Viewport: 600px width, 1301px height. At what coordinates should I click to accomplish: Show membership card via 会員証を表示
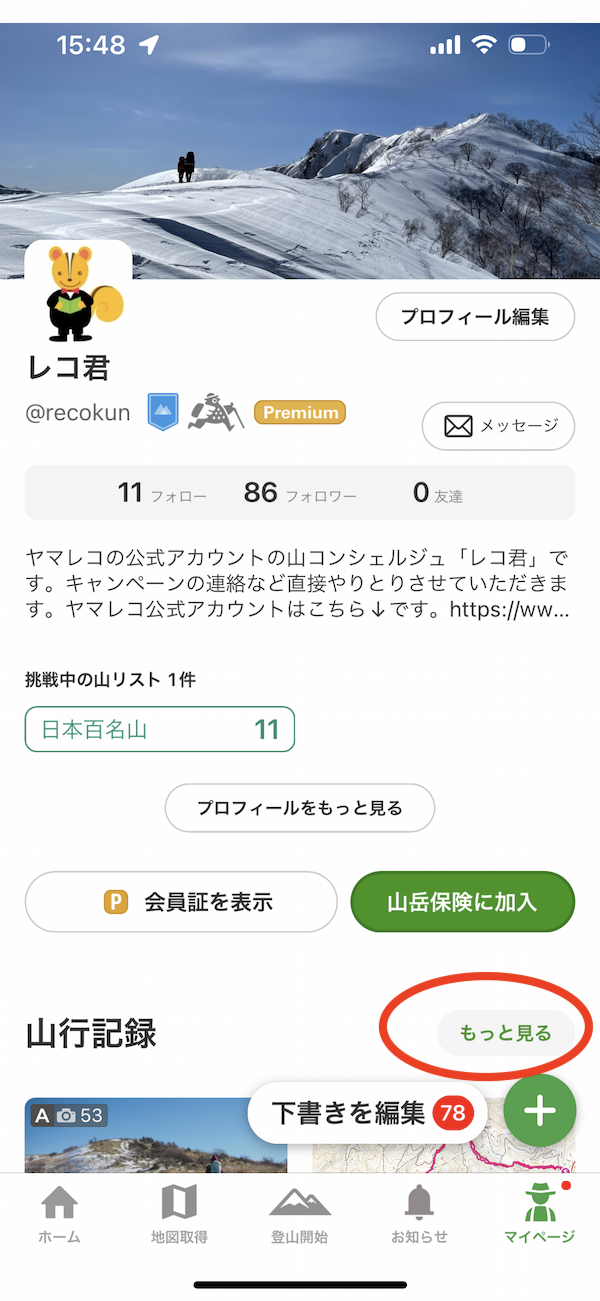pyautogui.click(x=181, y=902)
